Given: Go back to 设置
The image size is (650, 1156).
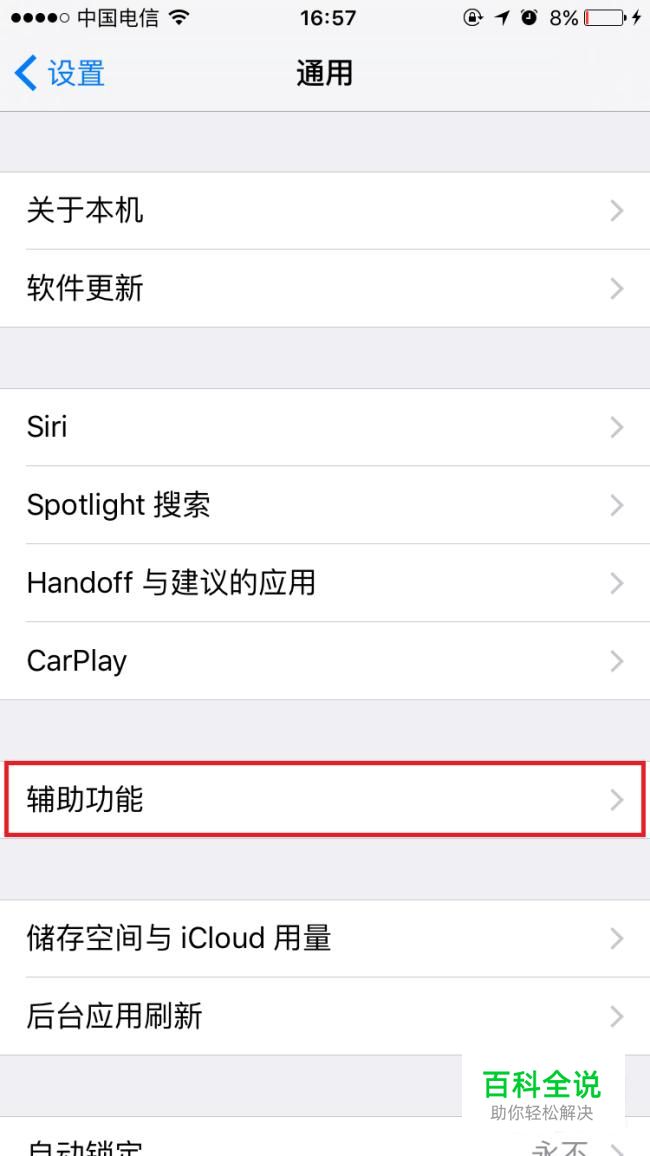Looking at the screenshot, I should coord(60,73).
